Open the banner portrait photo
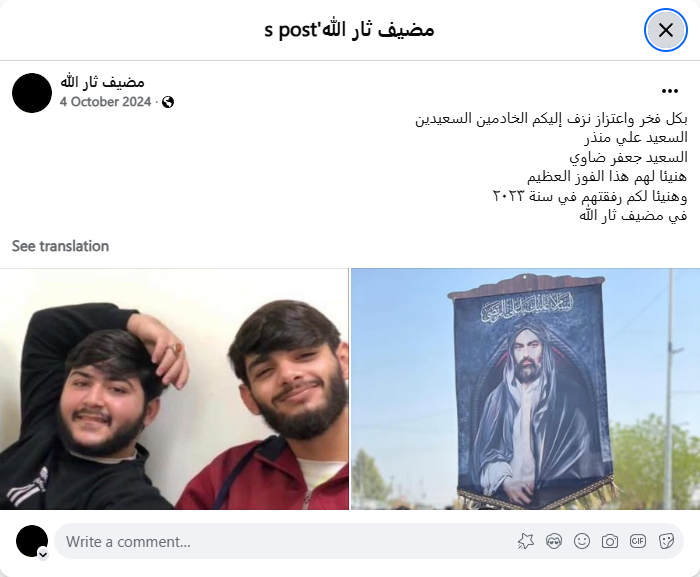This screenshot has height=577, width=700. tap(525, 389)
